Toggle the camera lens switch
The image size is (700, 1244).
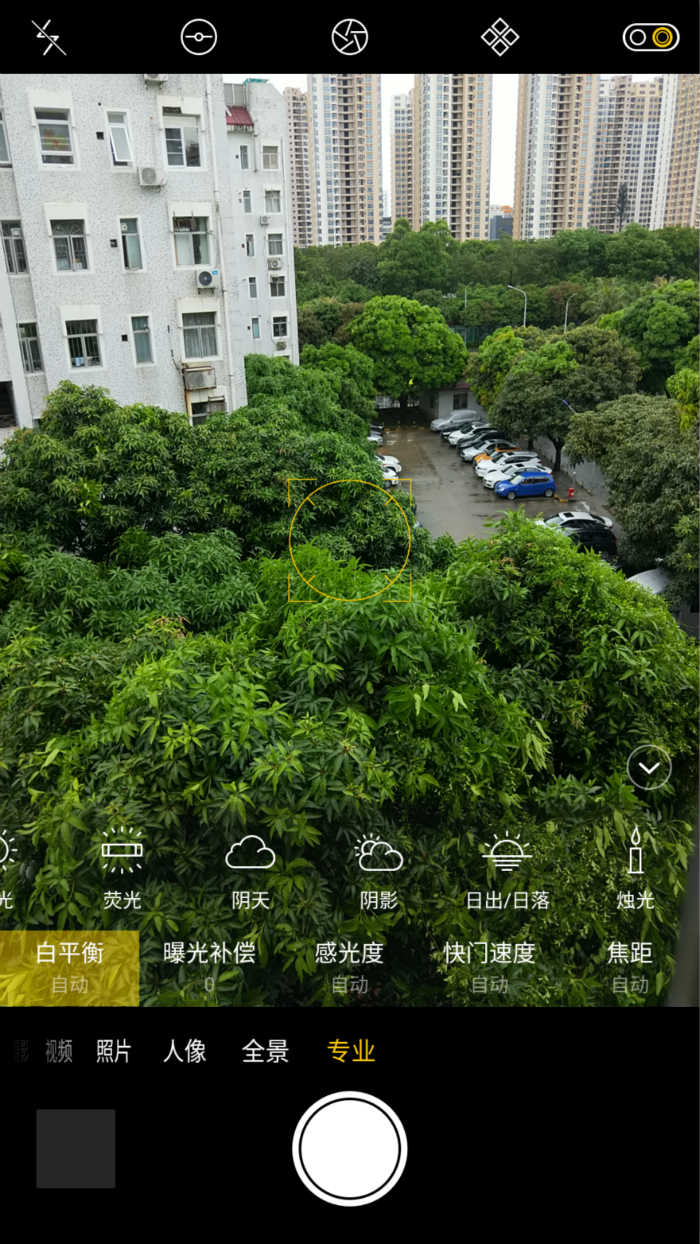pyautogui.click(x=651, y=37)
